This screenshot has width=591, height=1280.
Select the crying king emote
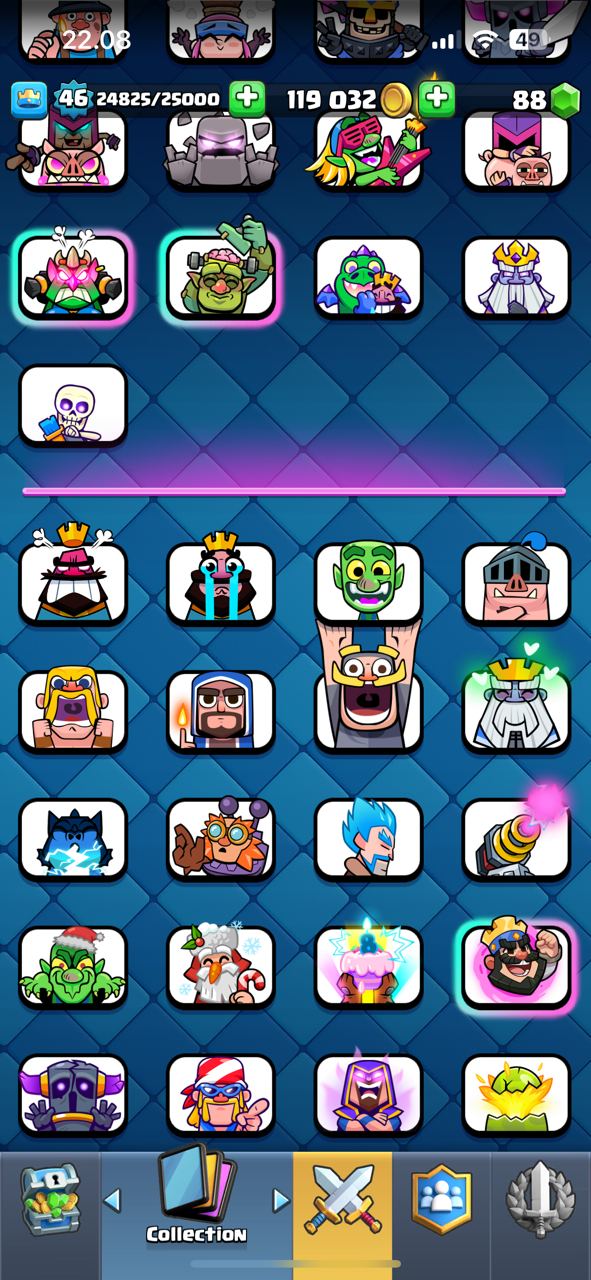pyautogui.click(x=220, y=581)
